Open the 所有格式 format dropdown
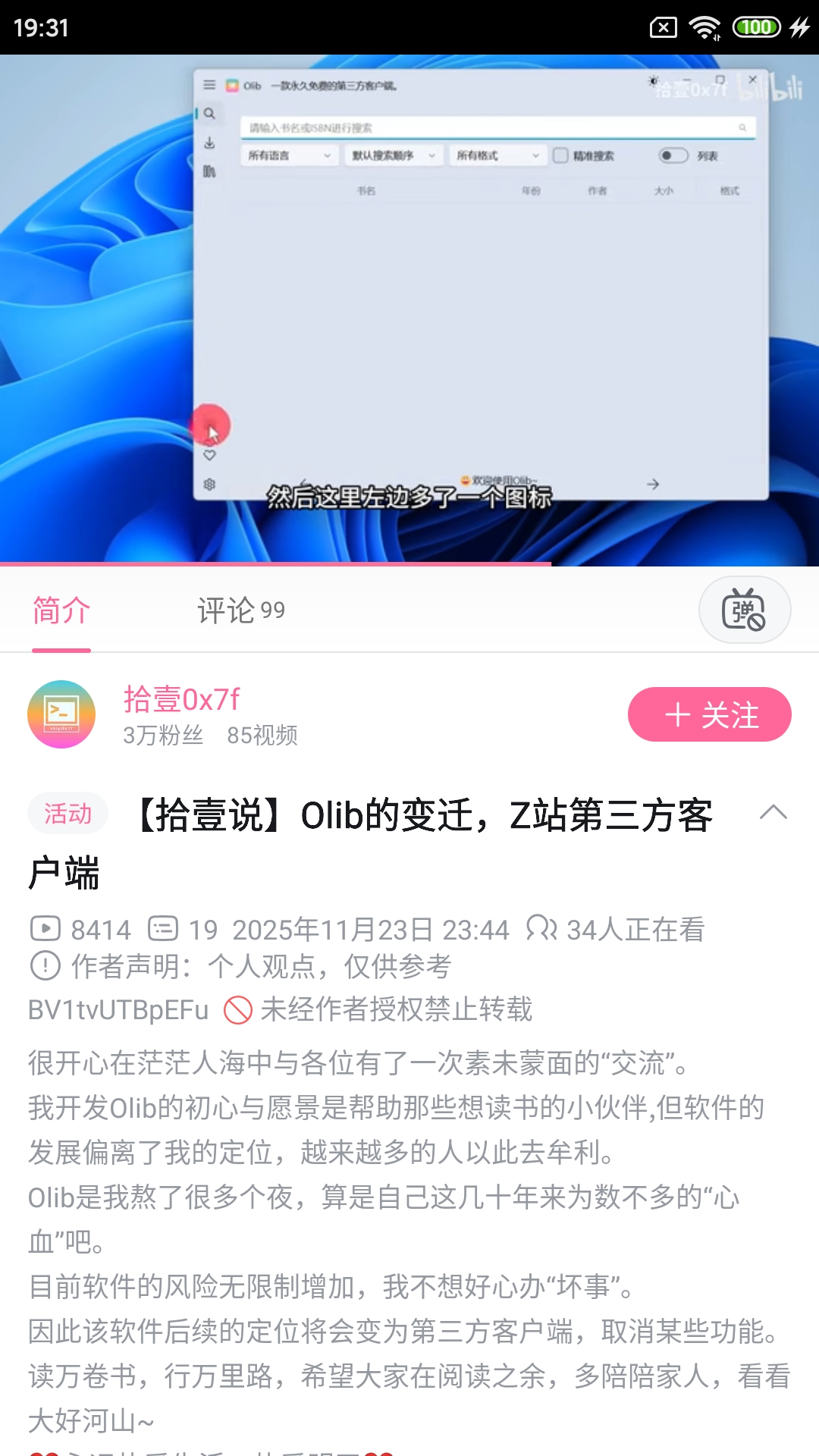 tap(497, 155)
